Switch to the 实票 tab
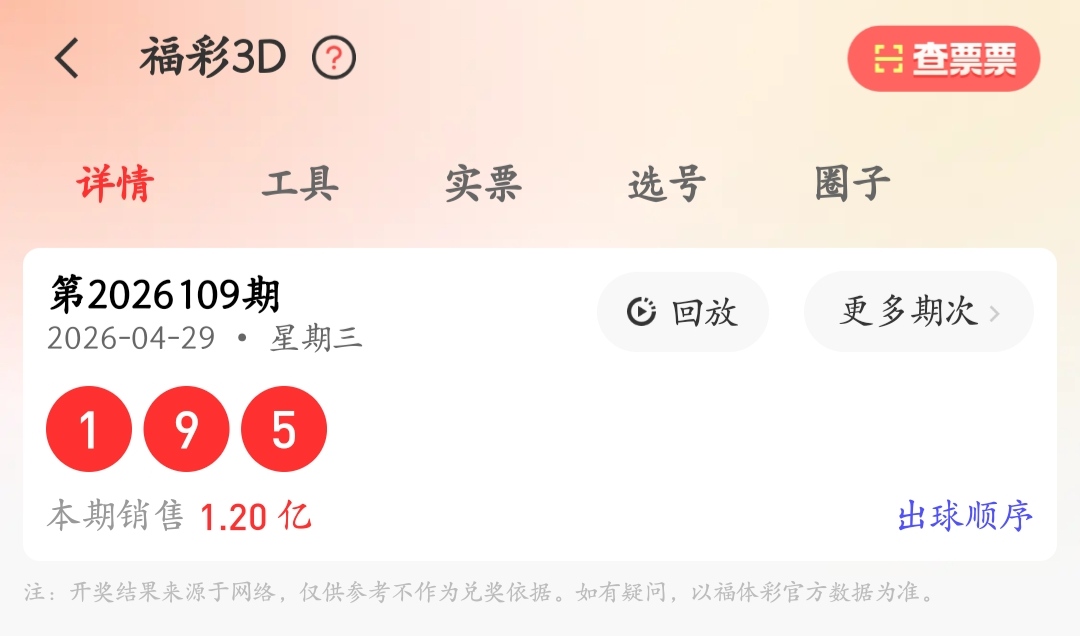This screenshot has height=636, width=1080. coord(483,184)
